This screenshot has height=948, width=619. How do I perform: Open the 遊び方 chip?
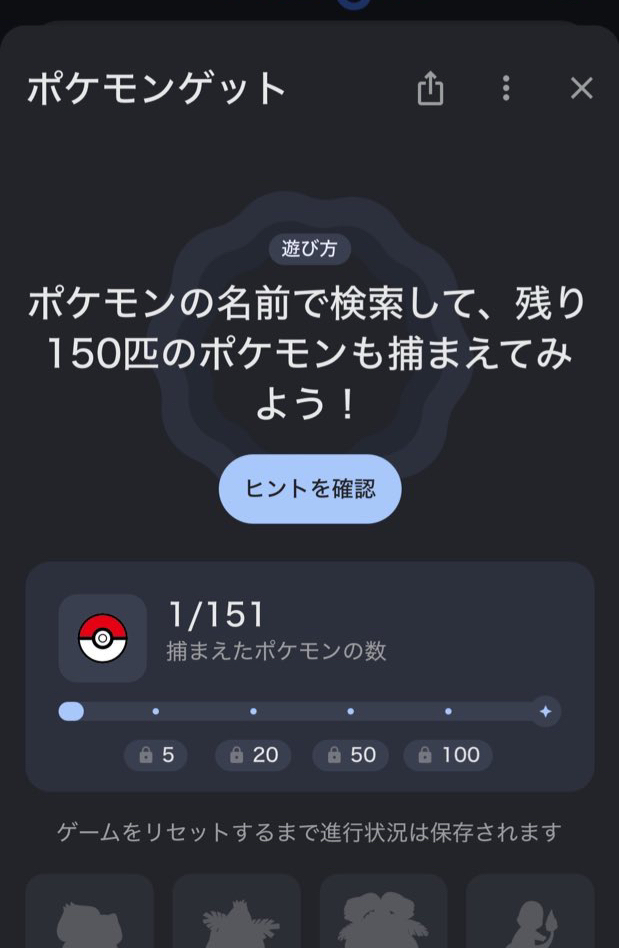click(x=309, y=249)
